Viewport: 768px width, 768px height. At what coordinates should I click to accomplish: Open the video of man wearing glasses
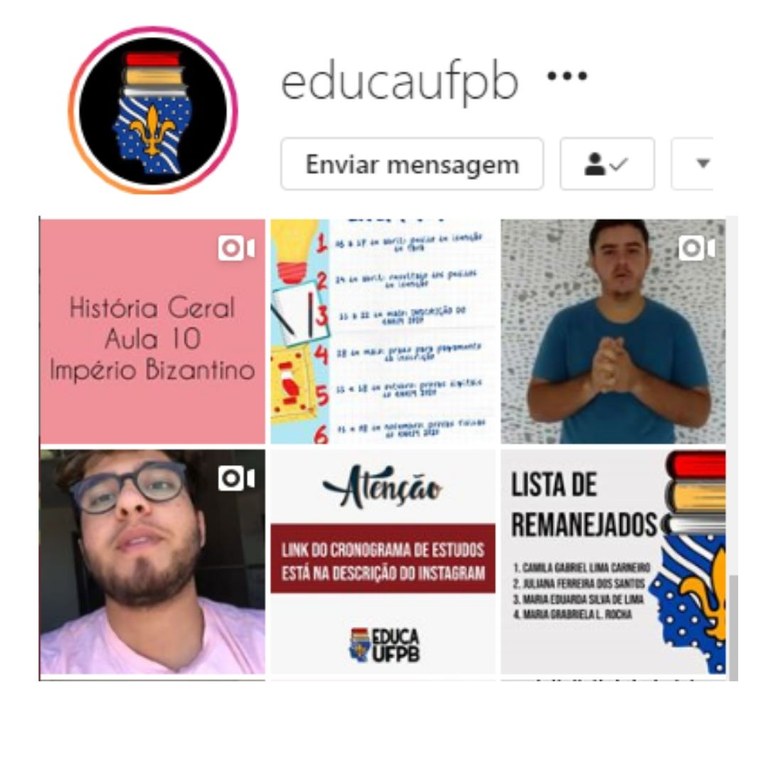[x=152, y=561]
